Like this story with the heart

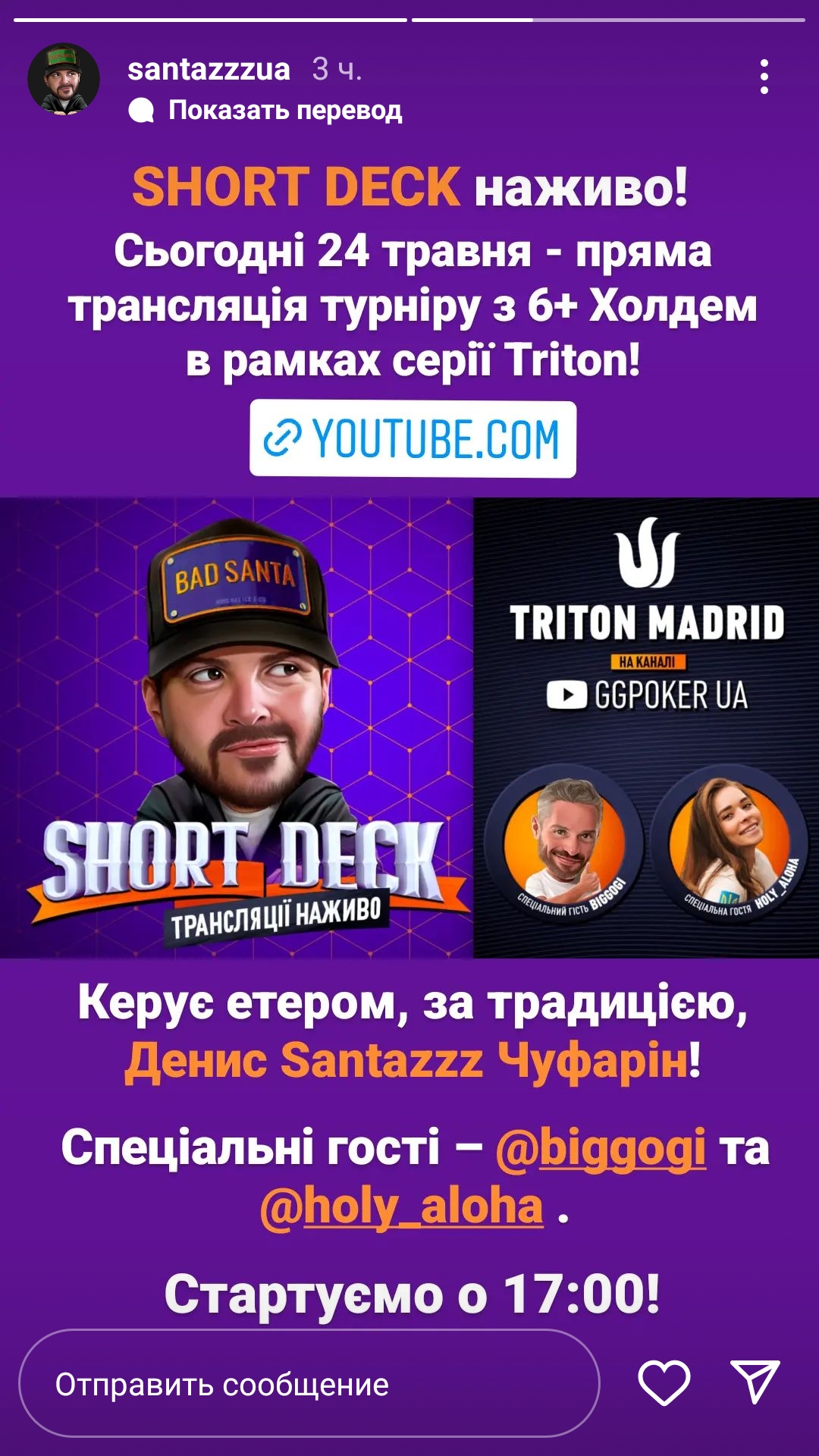pyautogui.click(x=664, y=1382)
